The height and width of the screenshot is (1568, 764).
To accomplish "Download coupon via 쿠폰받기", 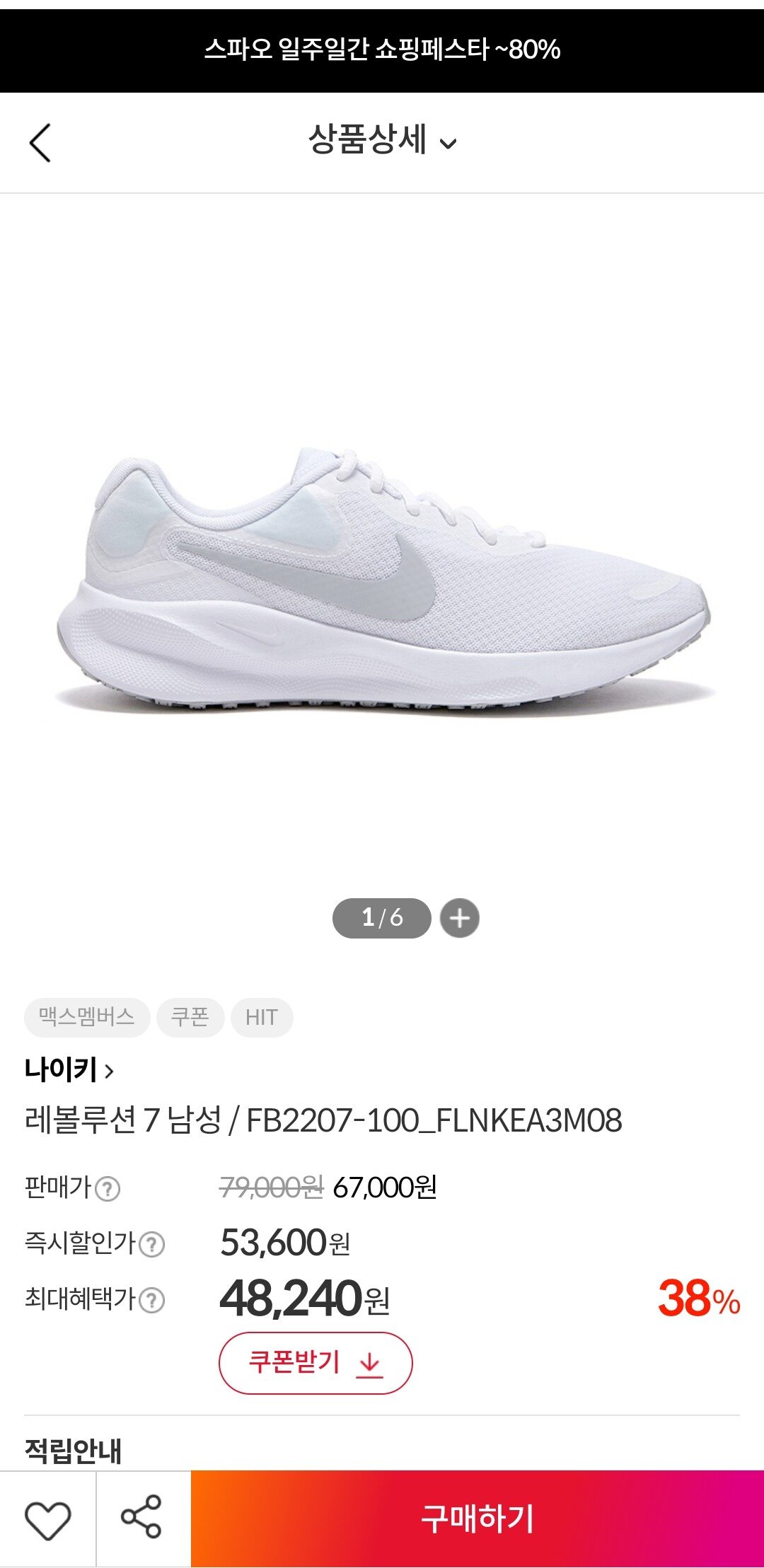I will [316, 1363].
